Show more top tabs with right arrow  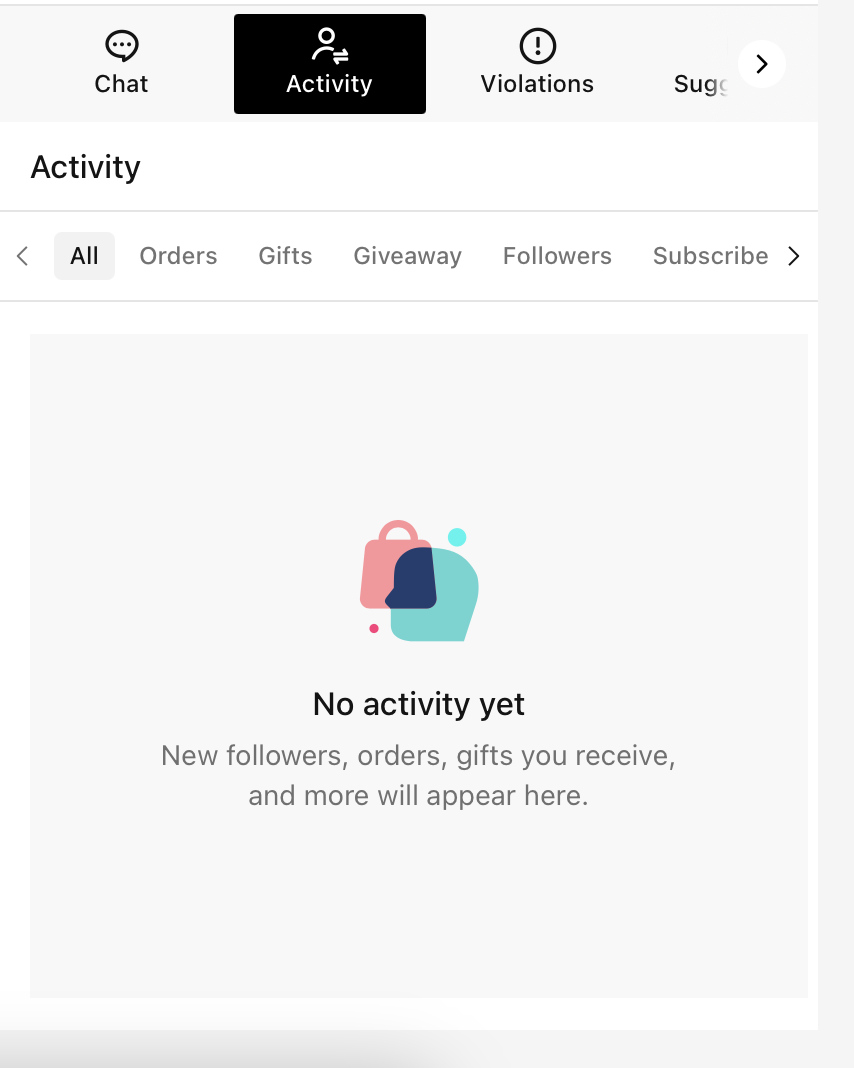(762, 64)
